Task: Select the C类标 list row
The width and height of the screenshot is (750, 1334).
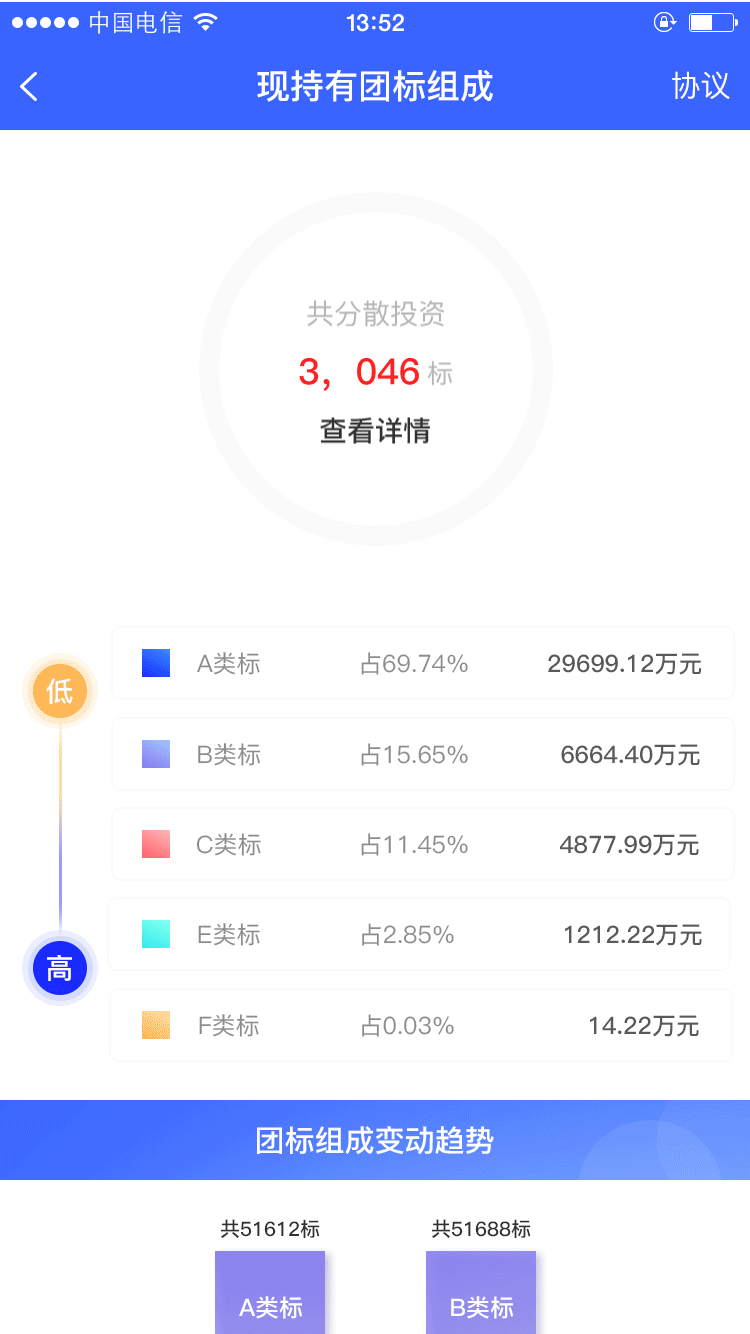Action: coord(420,844)
